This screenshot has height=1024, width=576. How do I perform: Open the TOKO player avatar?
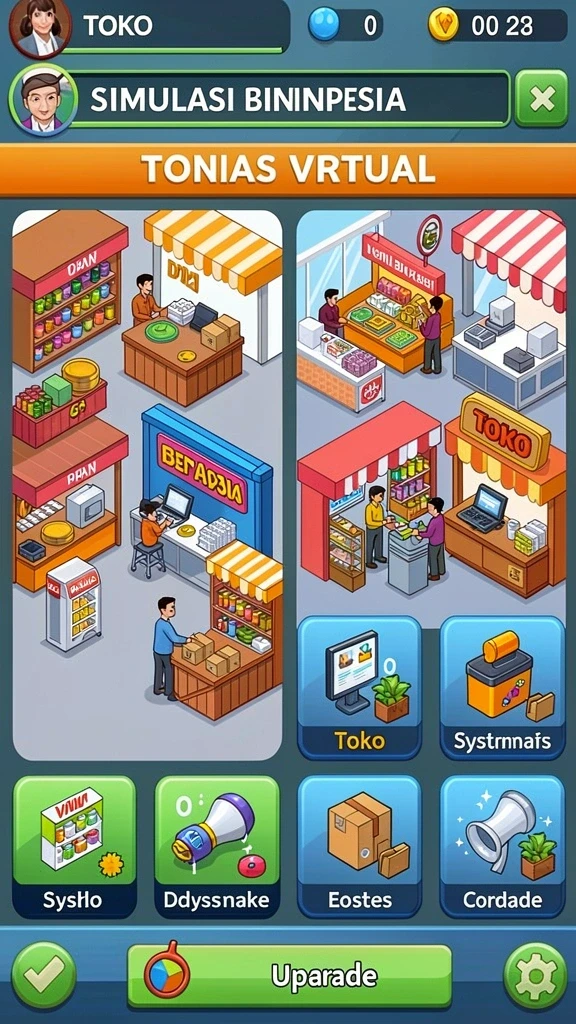click(x=40, y=28)
